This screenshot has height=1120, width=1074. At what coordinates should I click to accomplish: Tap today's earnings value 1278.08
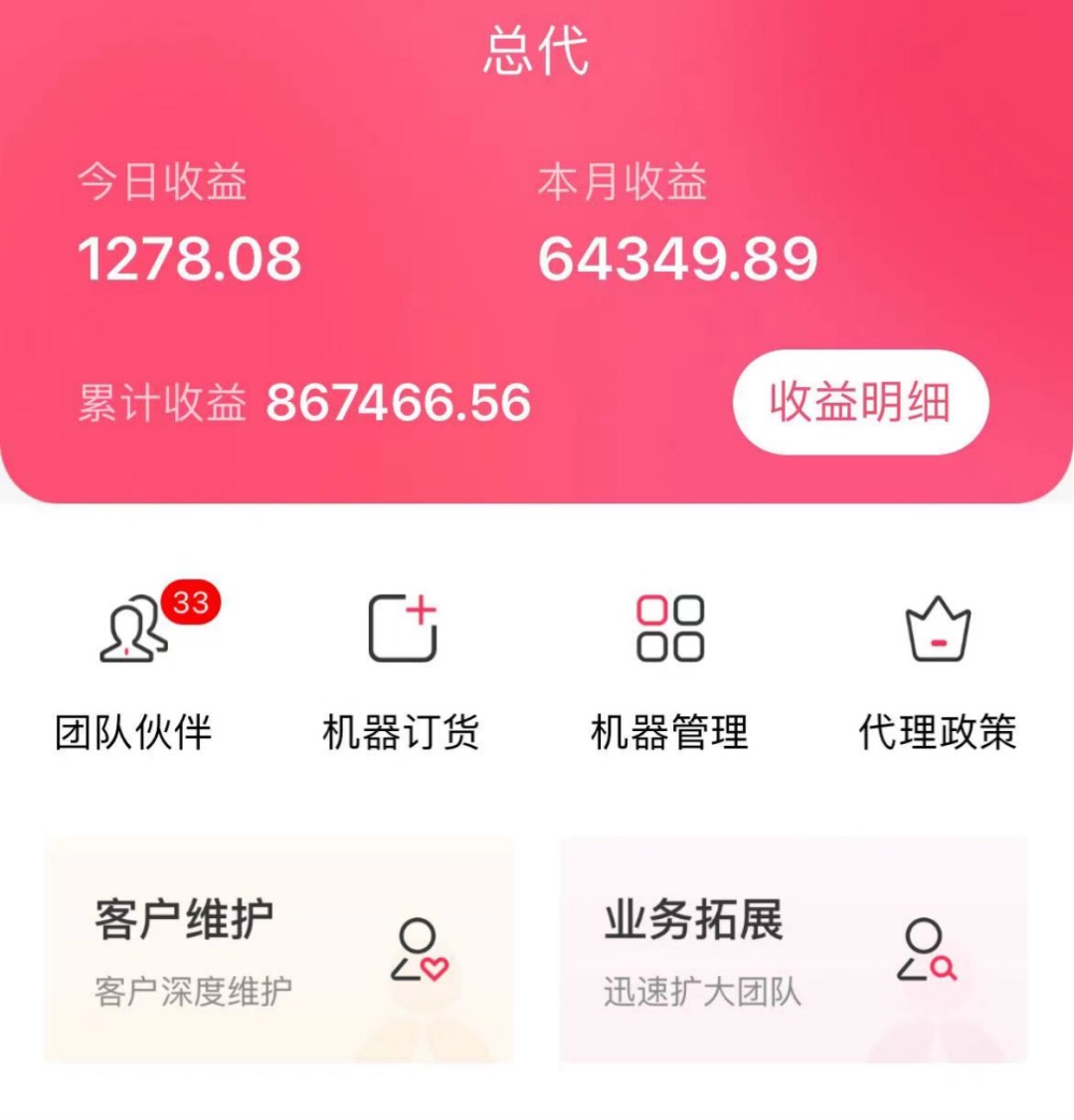[x=191, y=261]
